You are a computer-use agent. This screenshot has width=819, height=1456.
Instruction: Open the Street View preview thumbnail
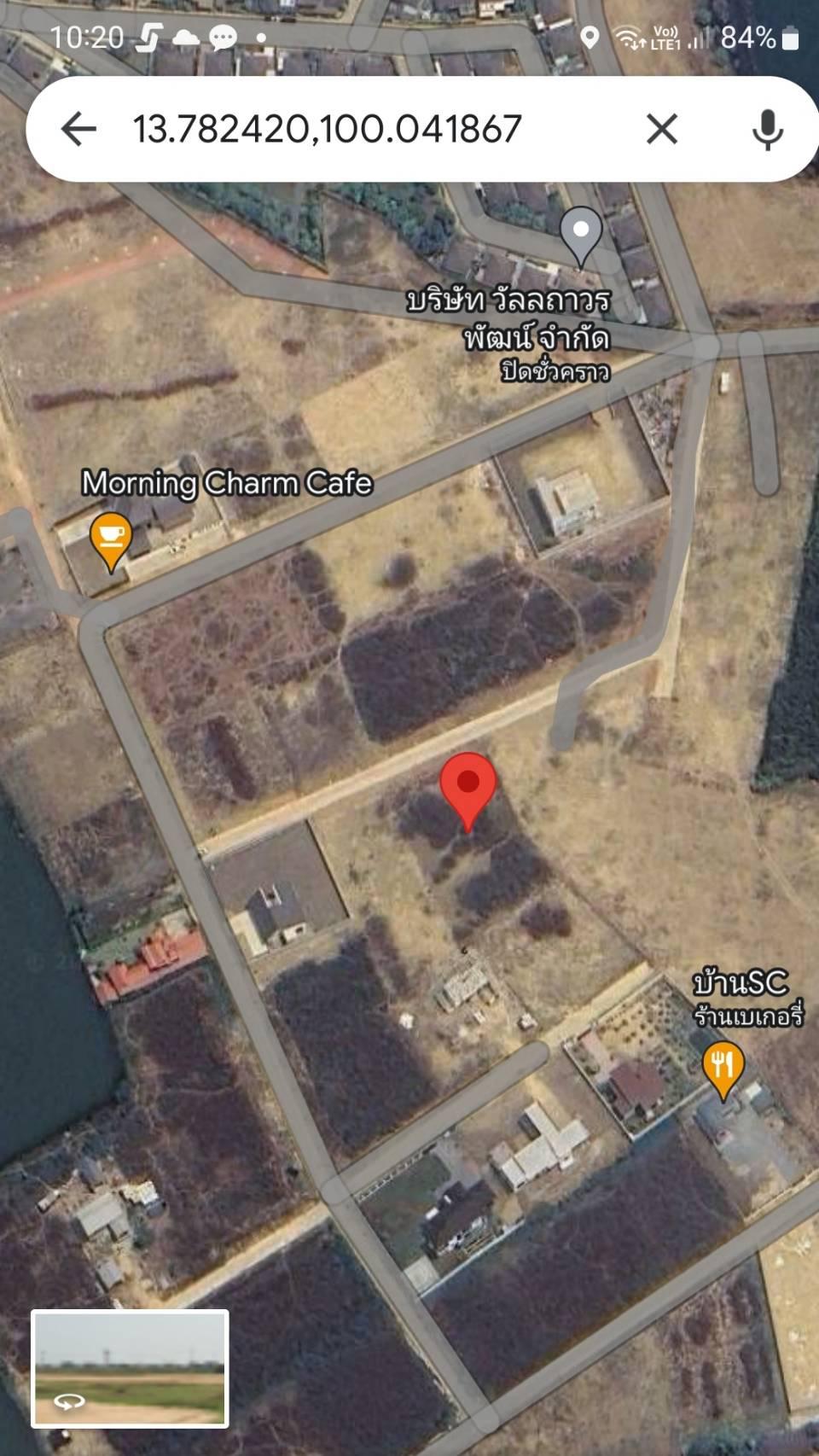click(130, 1368)
